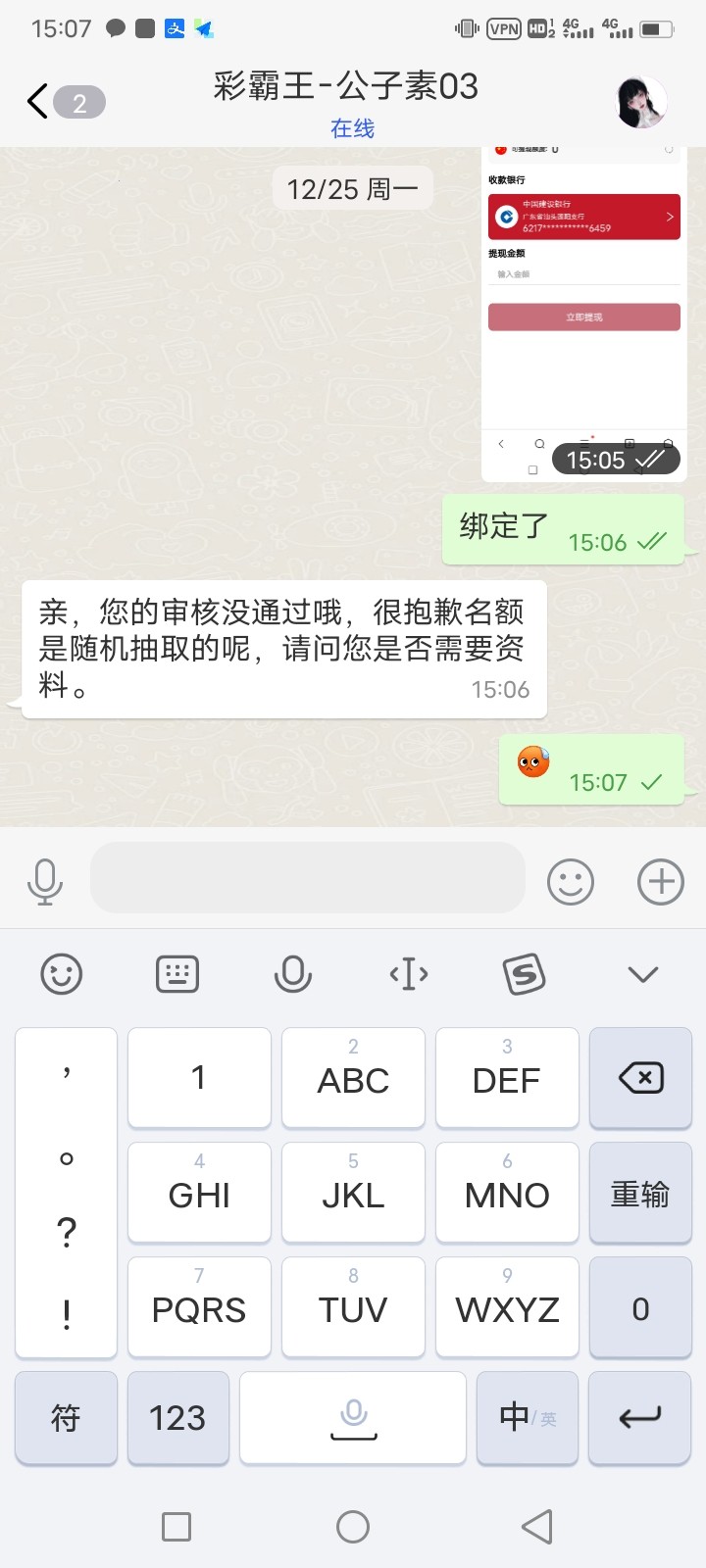The image size is (706, 1568).
Task: Start voice input from keyboard toolbar
Action: (292, 974)
